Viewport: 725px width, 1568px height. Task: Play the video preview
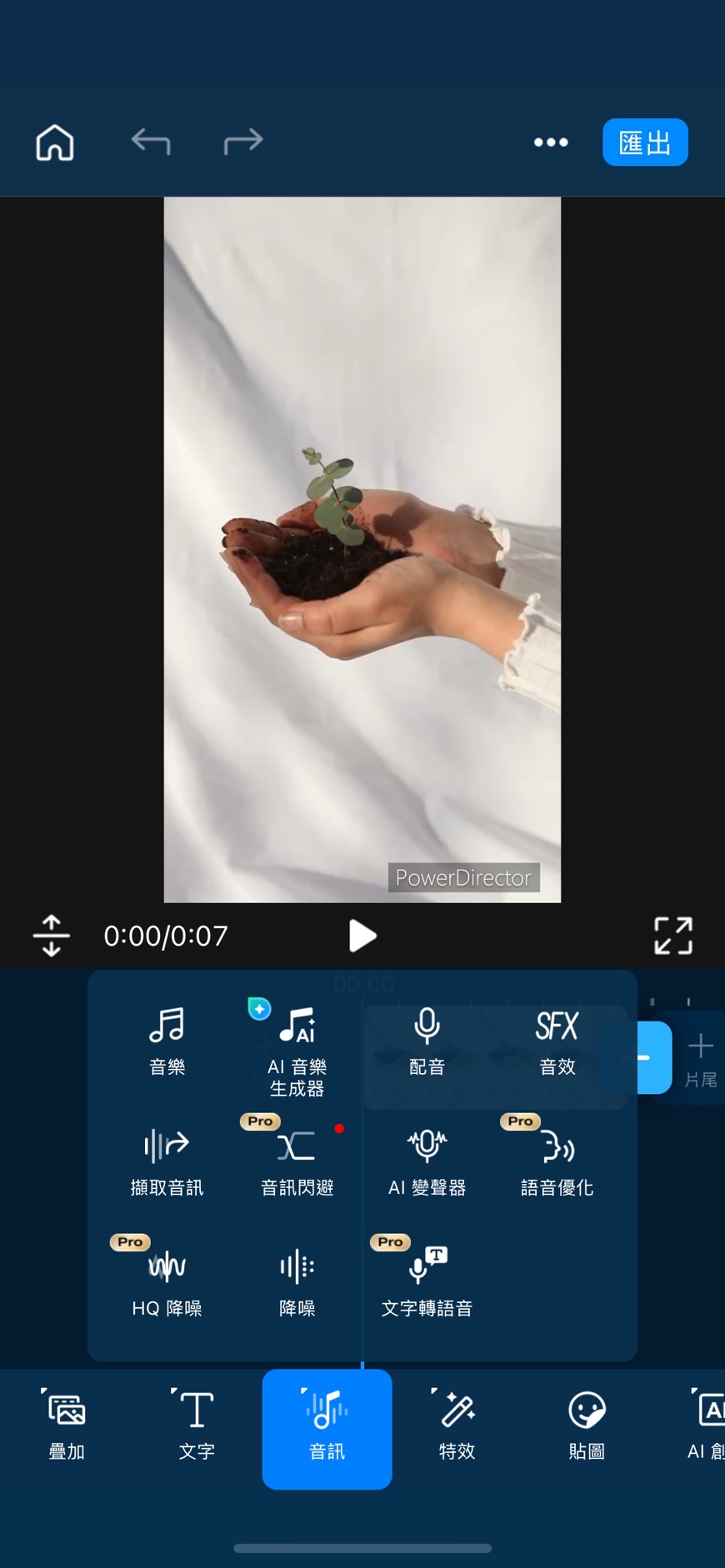tap(362, 936)
